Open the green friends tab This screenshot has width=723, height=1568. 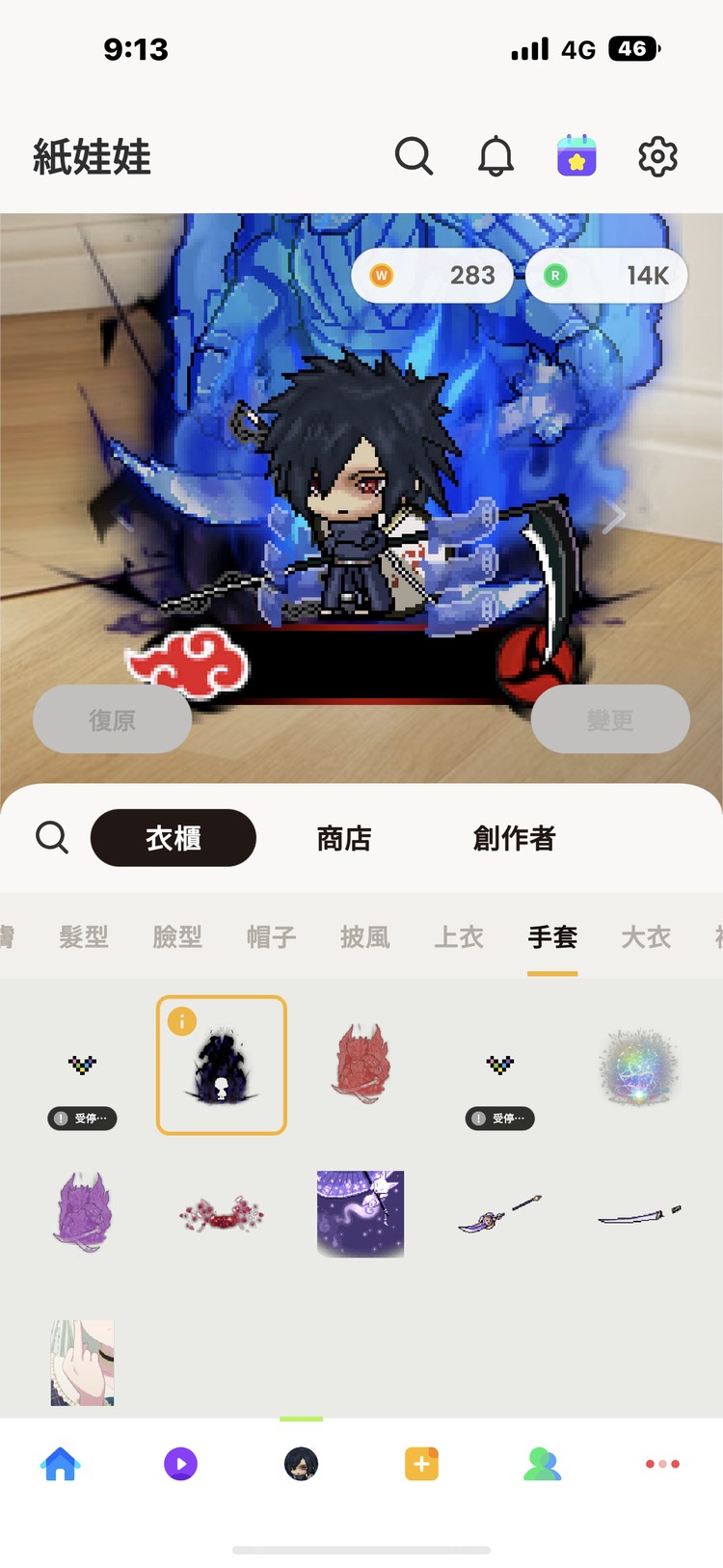(542, 1463)
